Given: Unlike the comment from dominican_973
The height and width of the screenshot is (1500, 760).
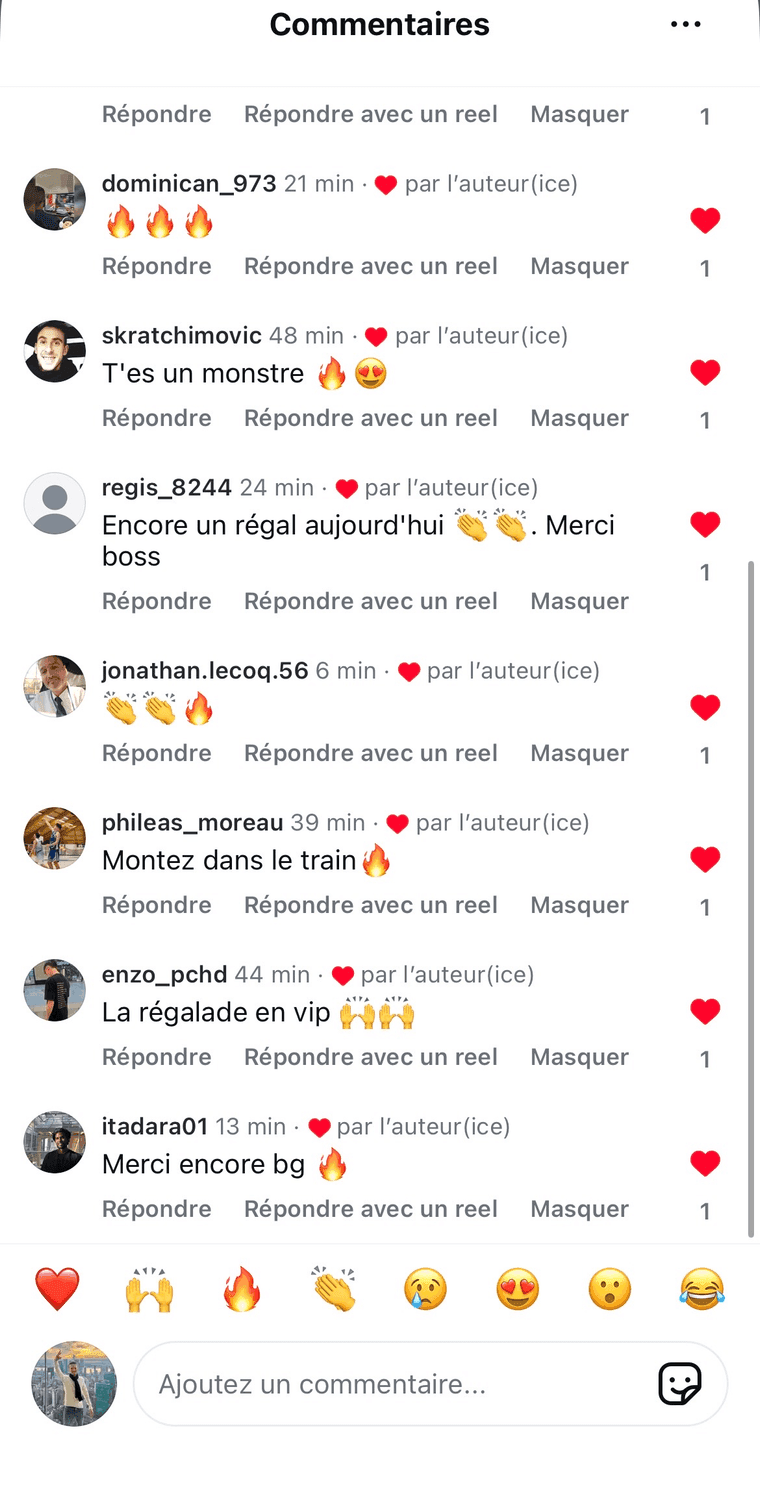Looking at the screenshot, I should [x=705, y=221].
